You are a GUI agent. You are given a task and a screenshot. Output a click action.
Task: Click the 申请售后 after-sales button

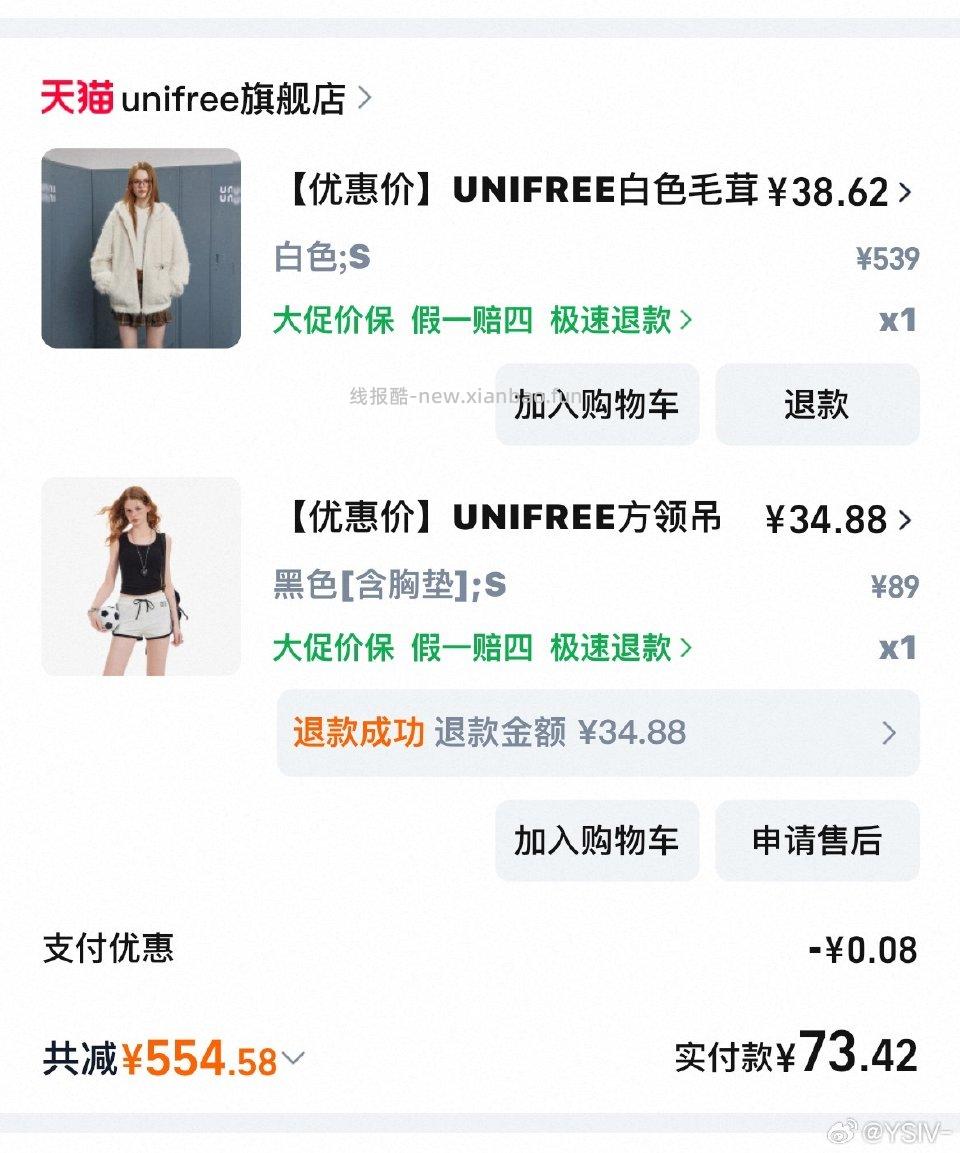pyautogui.click(x=817, y=841)
